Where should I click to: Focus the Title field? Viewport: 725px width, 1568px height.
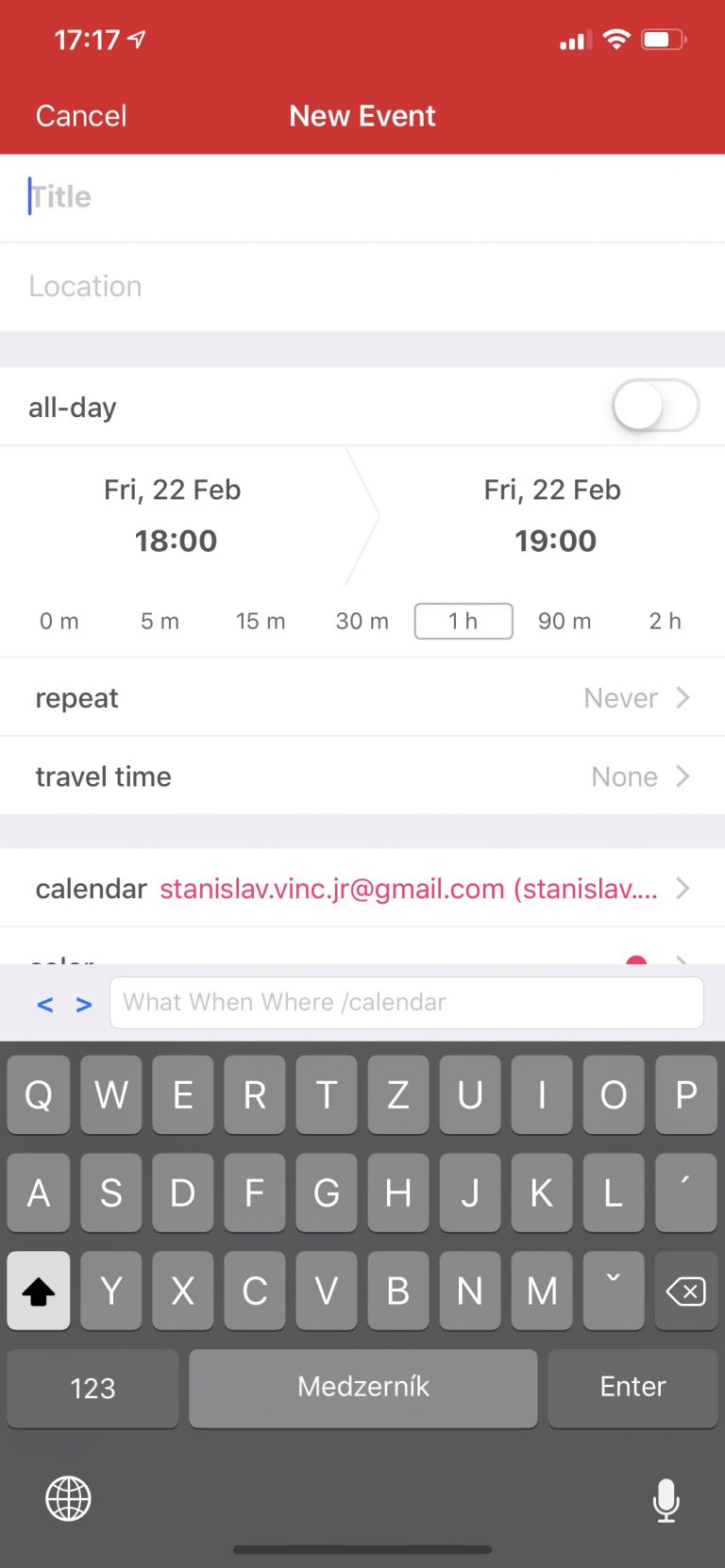362,197
